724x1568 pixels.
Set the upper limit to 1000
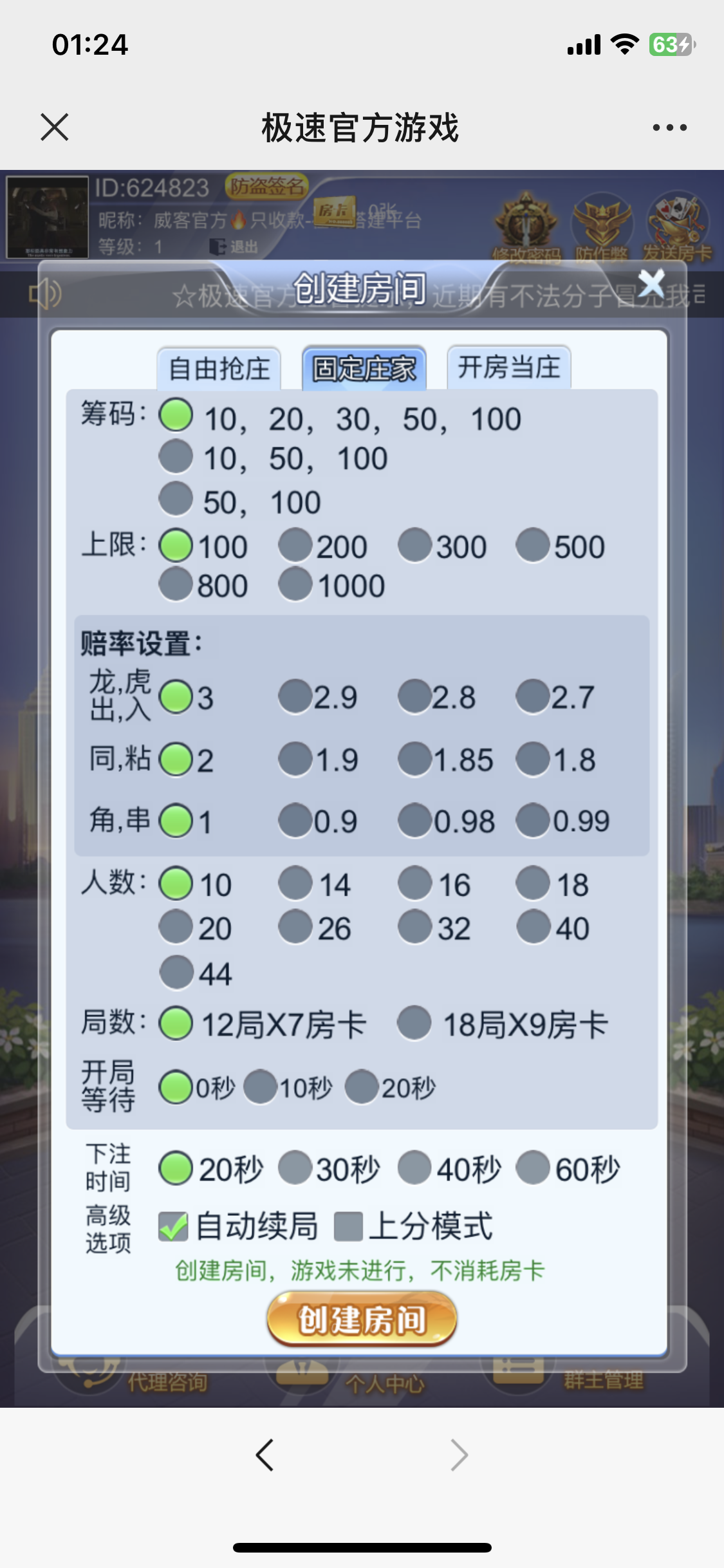coord(295,584)
